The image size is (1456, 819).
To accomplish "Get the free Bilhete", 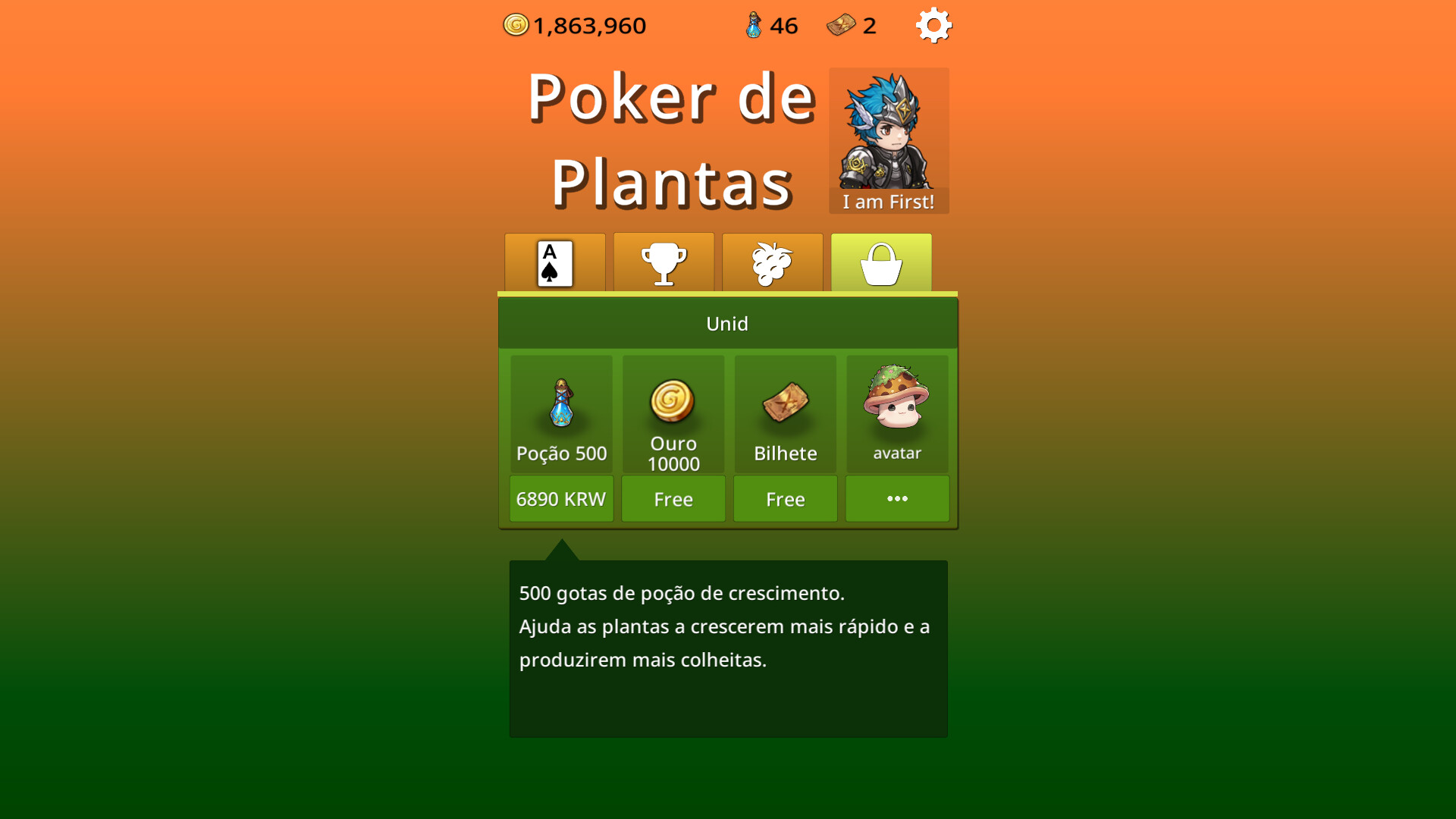I will pos(786,499).
